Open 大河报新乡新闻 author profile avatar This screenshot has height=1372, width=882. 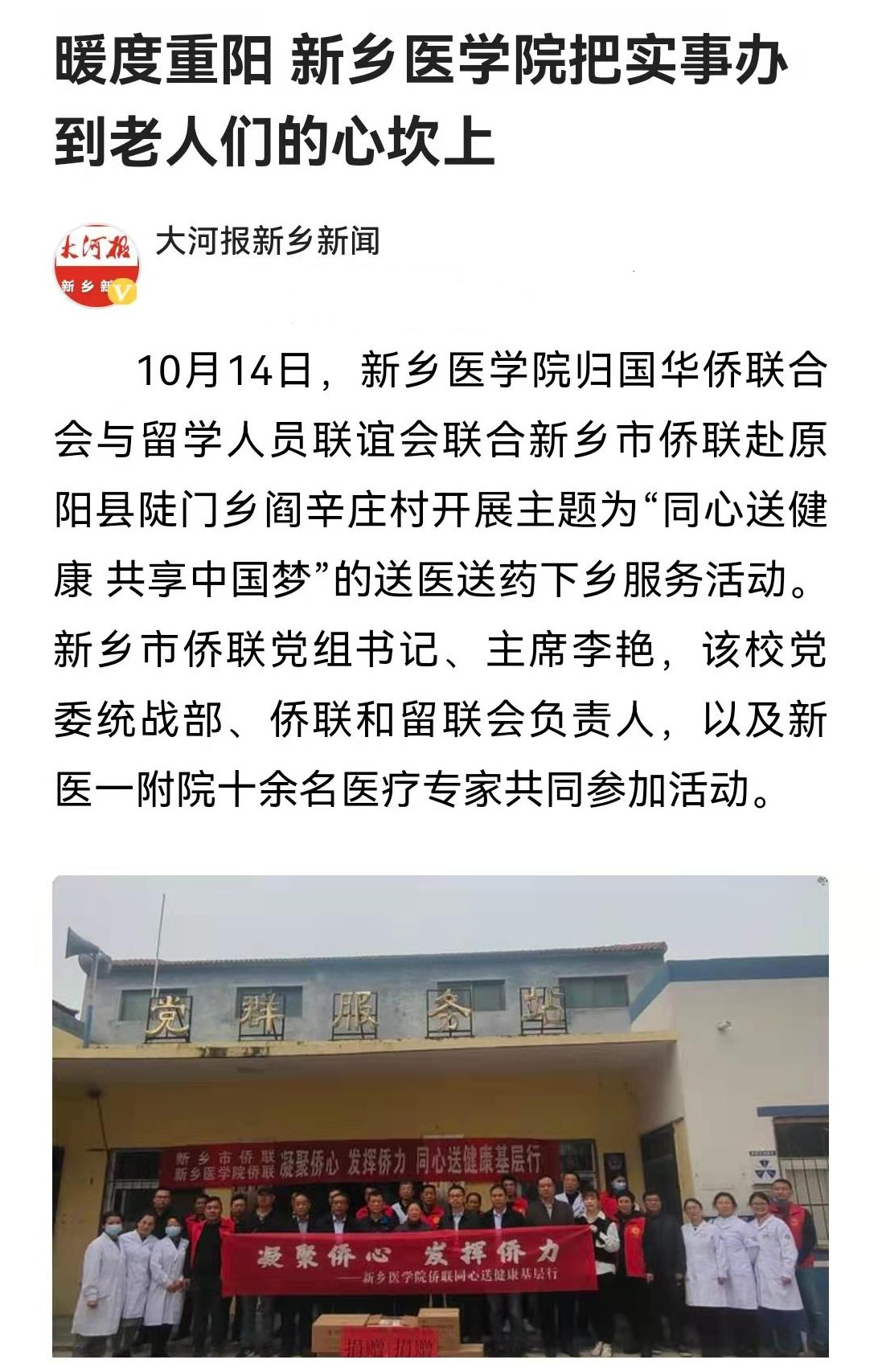point(96,264)
